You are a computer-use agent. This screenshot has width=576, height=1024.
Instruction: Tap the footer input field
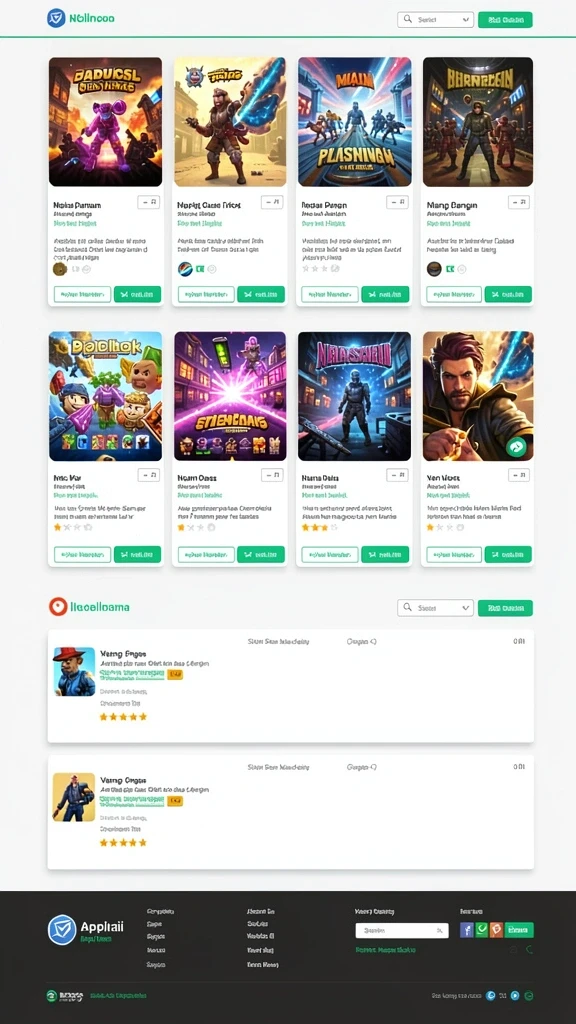(x=402, y=930)
